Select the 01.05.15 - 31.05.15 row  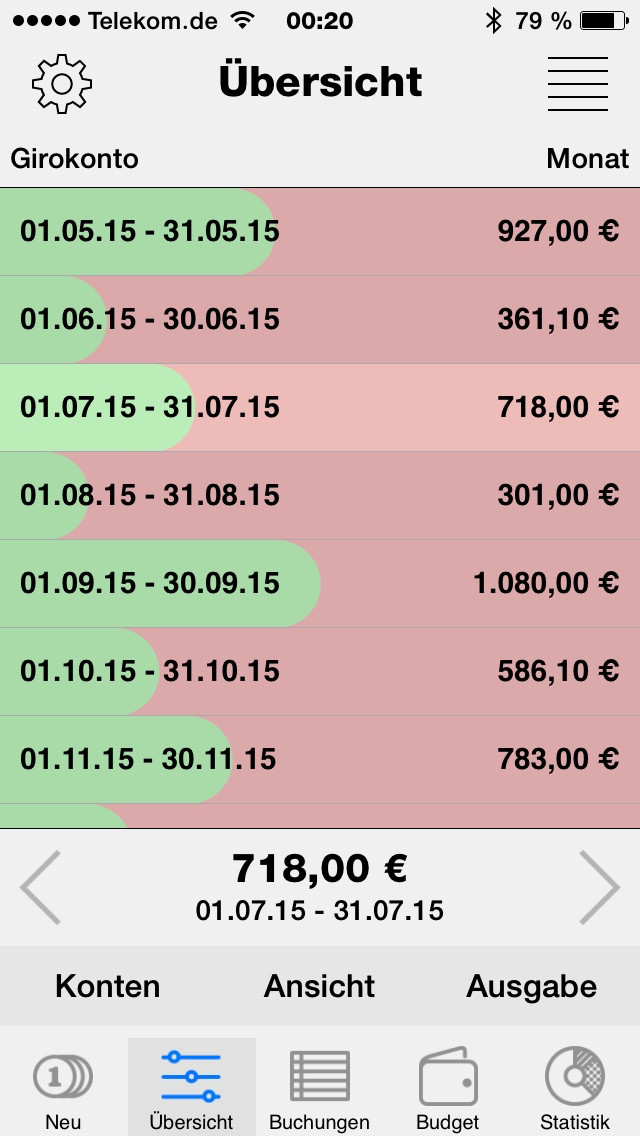(x=320, y=232)
